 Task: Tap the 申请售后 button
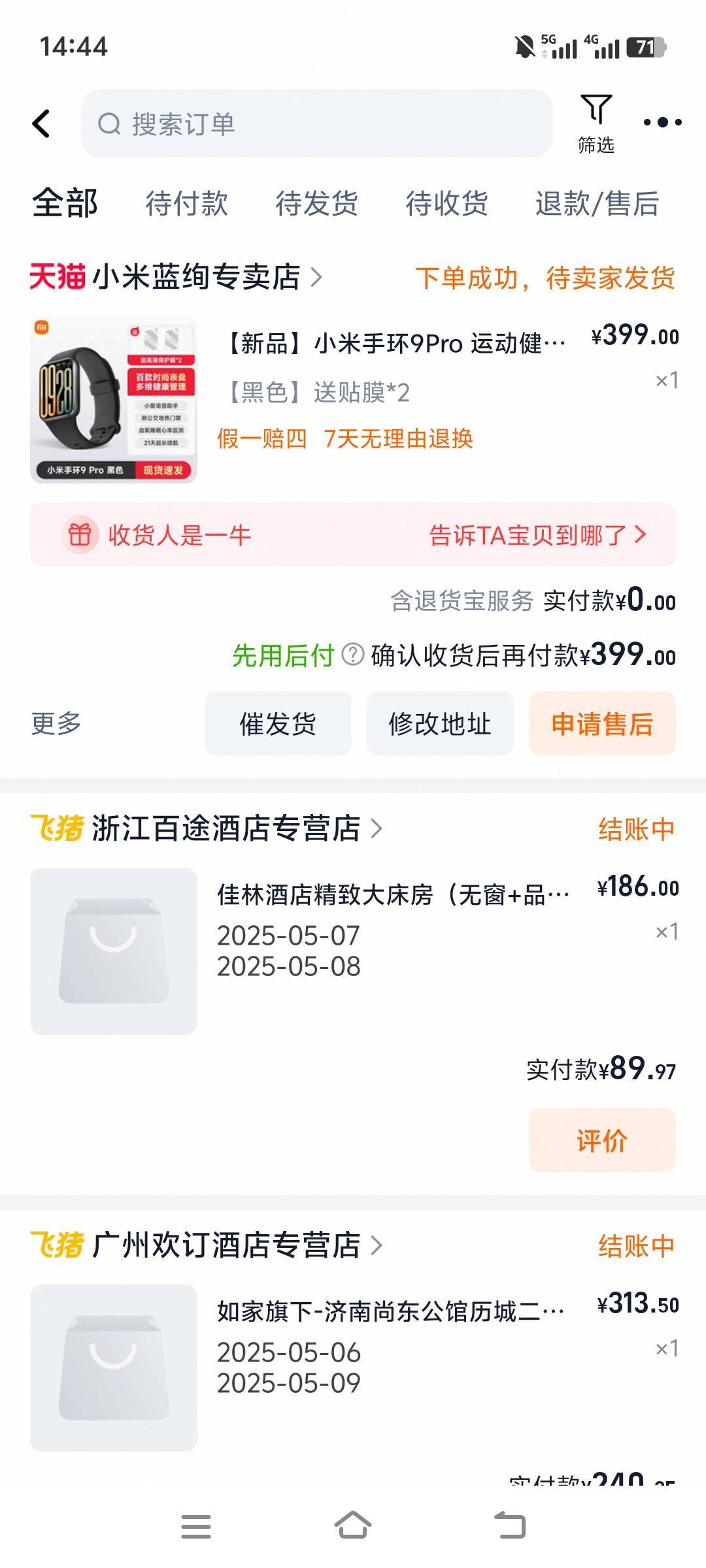602,723
